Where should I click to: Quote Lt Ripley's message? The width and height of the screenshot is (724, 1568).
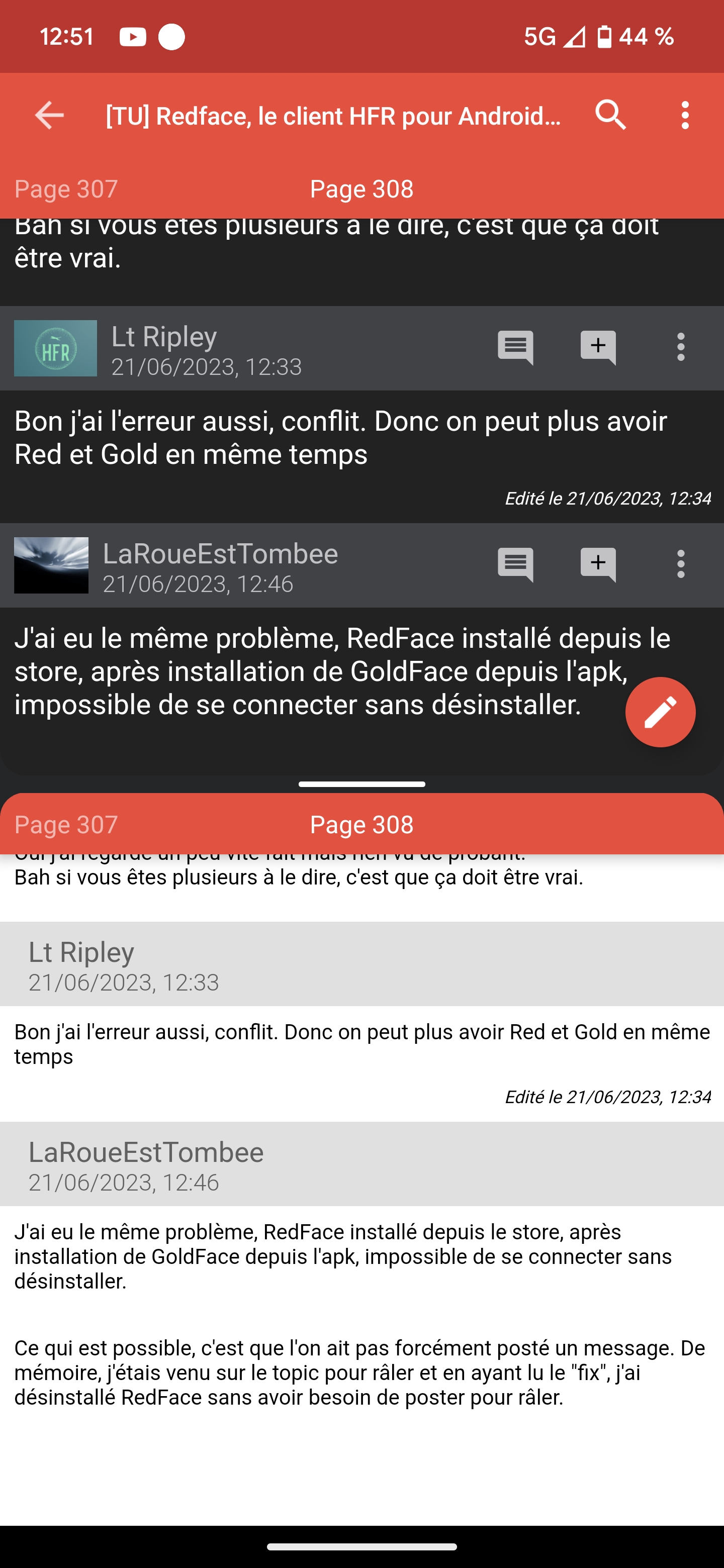515,348
